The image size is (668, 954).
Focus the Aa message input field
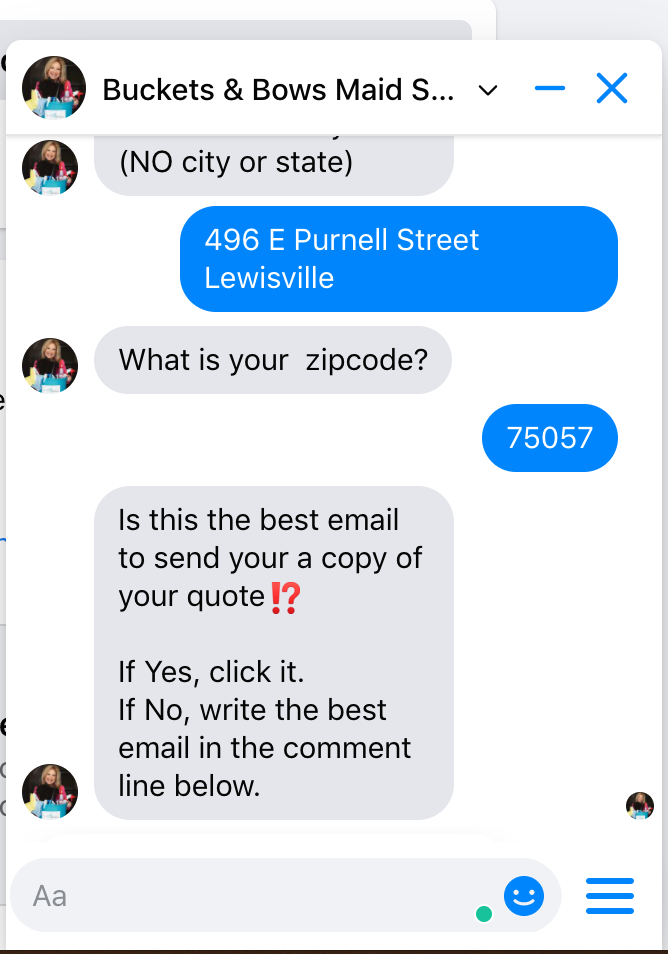tap(250, 895)
